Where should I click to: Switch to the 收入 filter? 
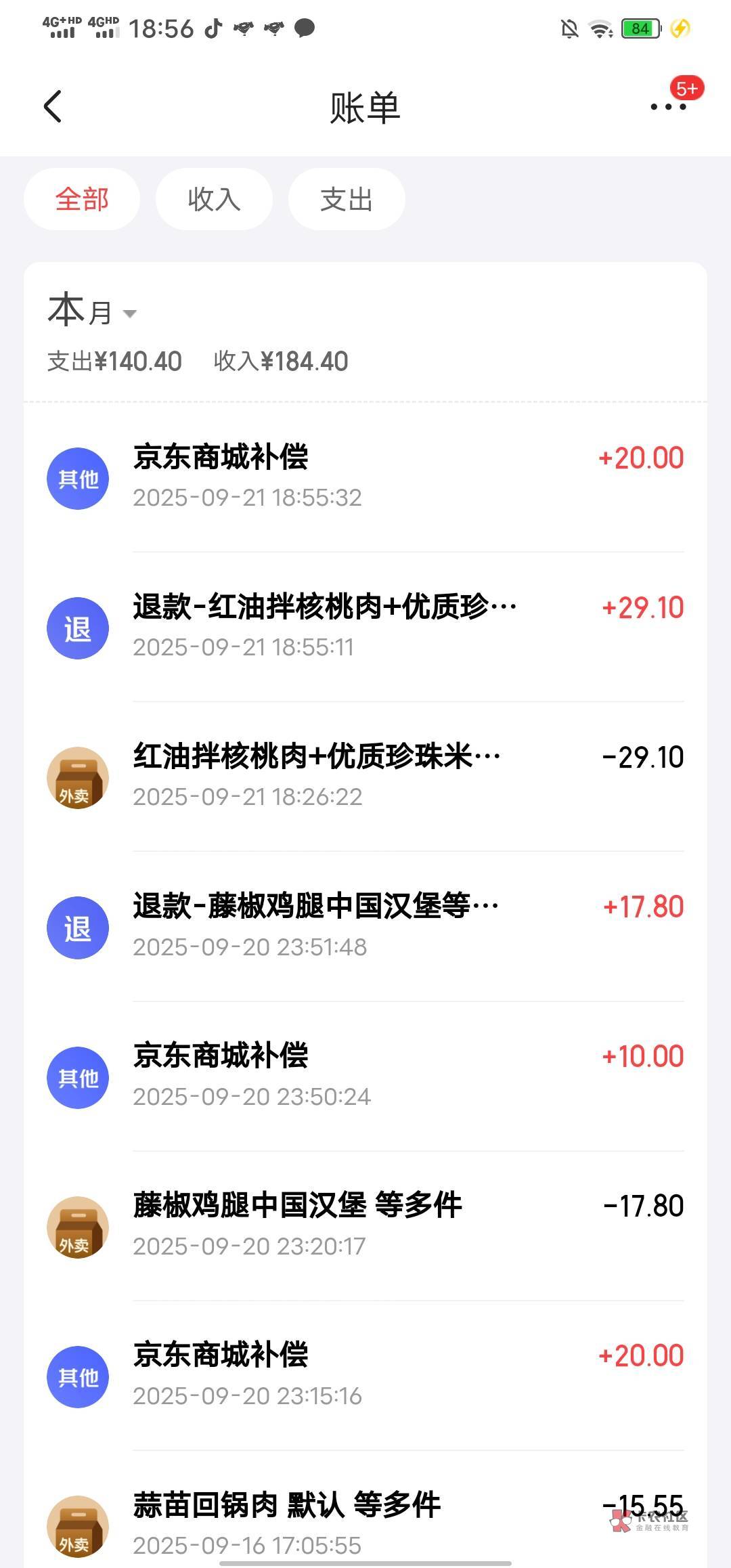(214, 199)
